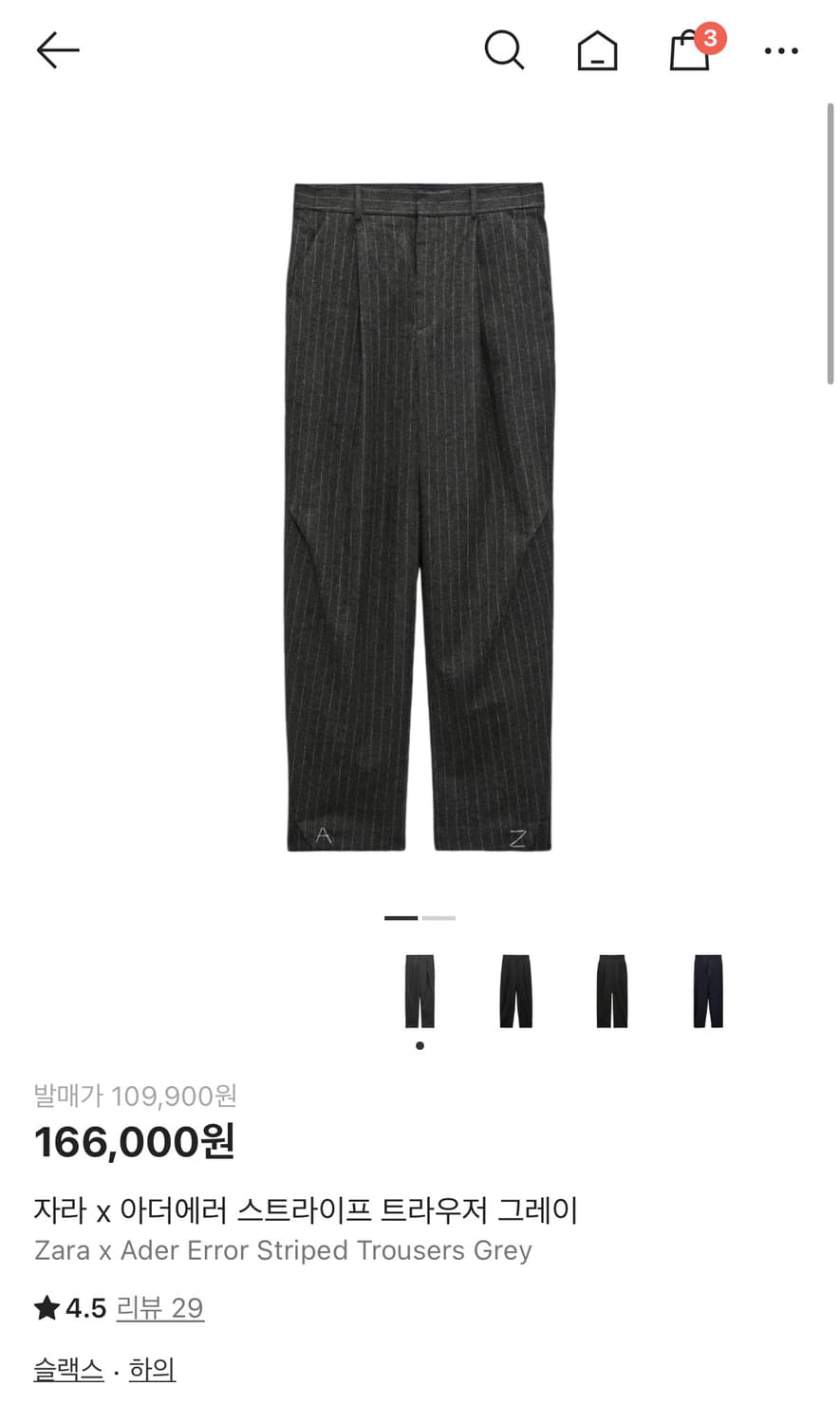
Task: Click the 발매가 release price text
Action: point(135,1096)
